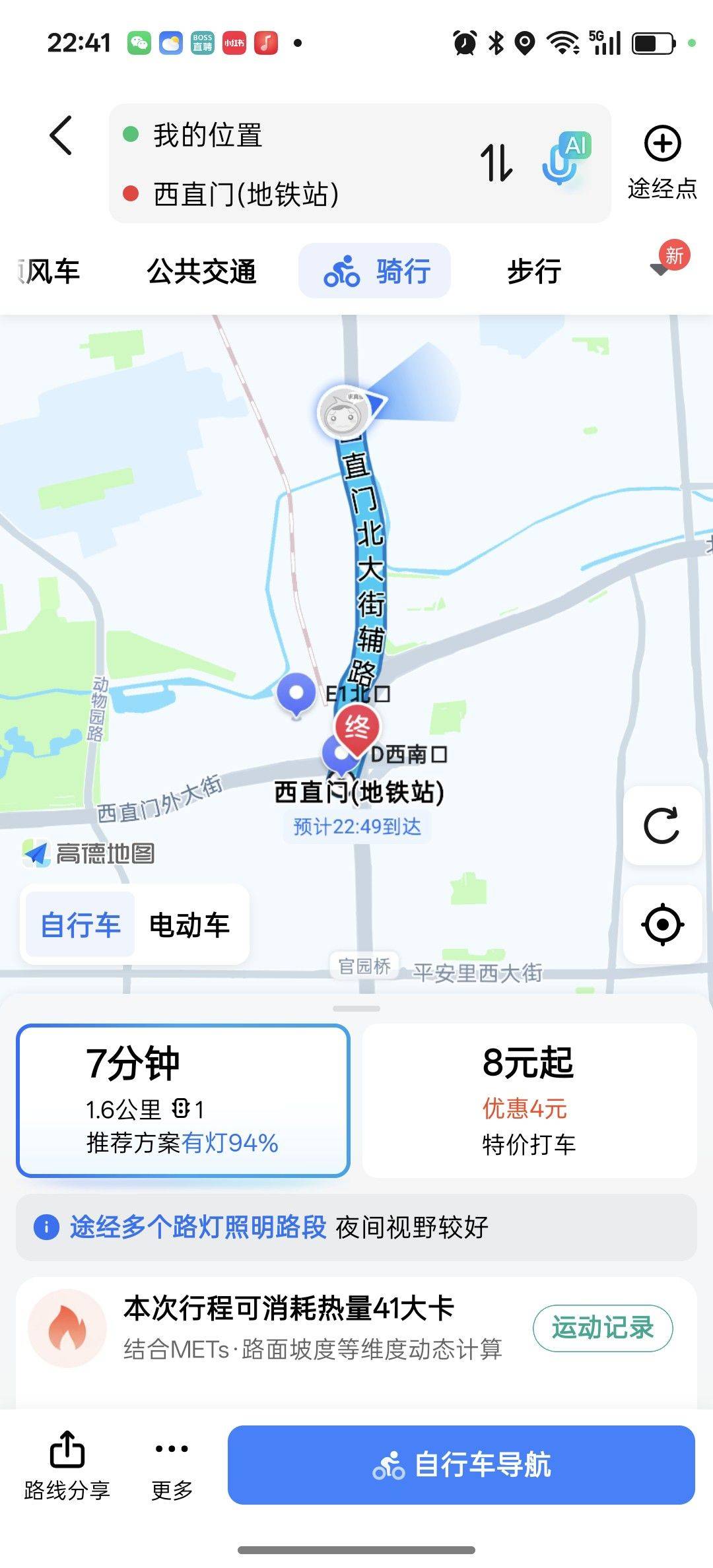Open 运动记录 exercise records
This screenshot has width=713, height=1568.
(602, 1327)
